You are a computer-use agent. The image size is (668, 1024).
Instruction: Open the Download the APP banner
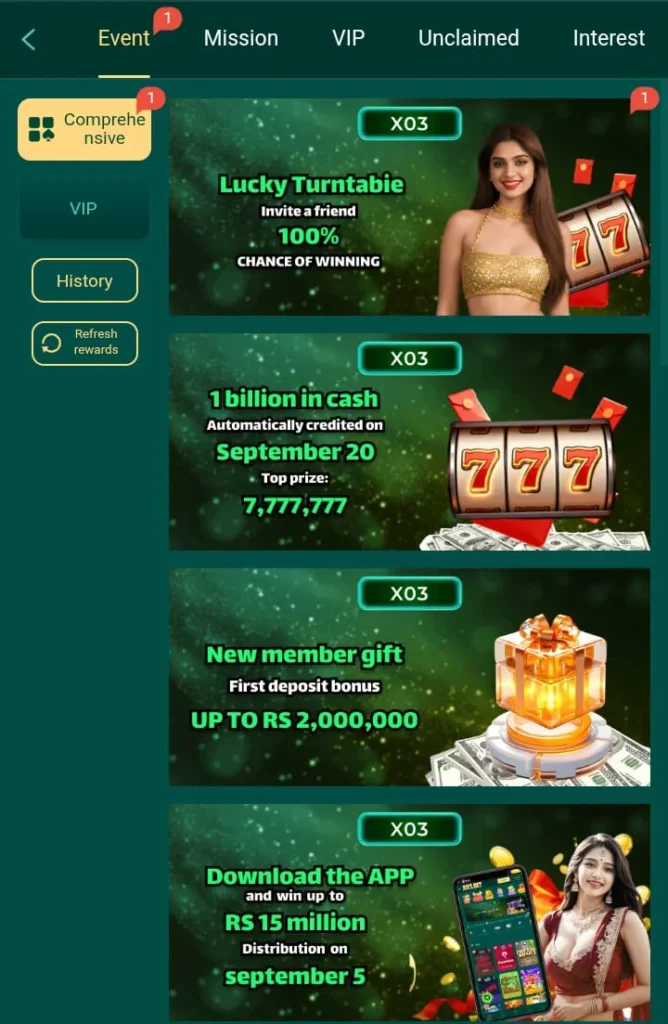409,912
